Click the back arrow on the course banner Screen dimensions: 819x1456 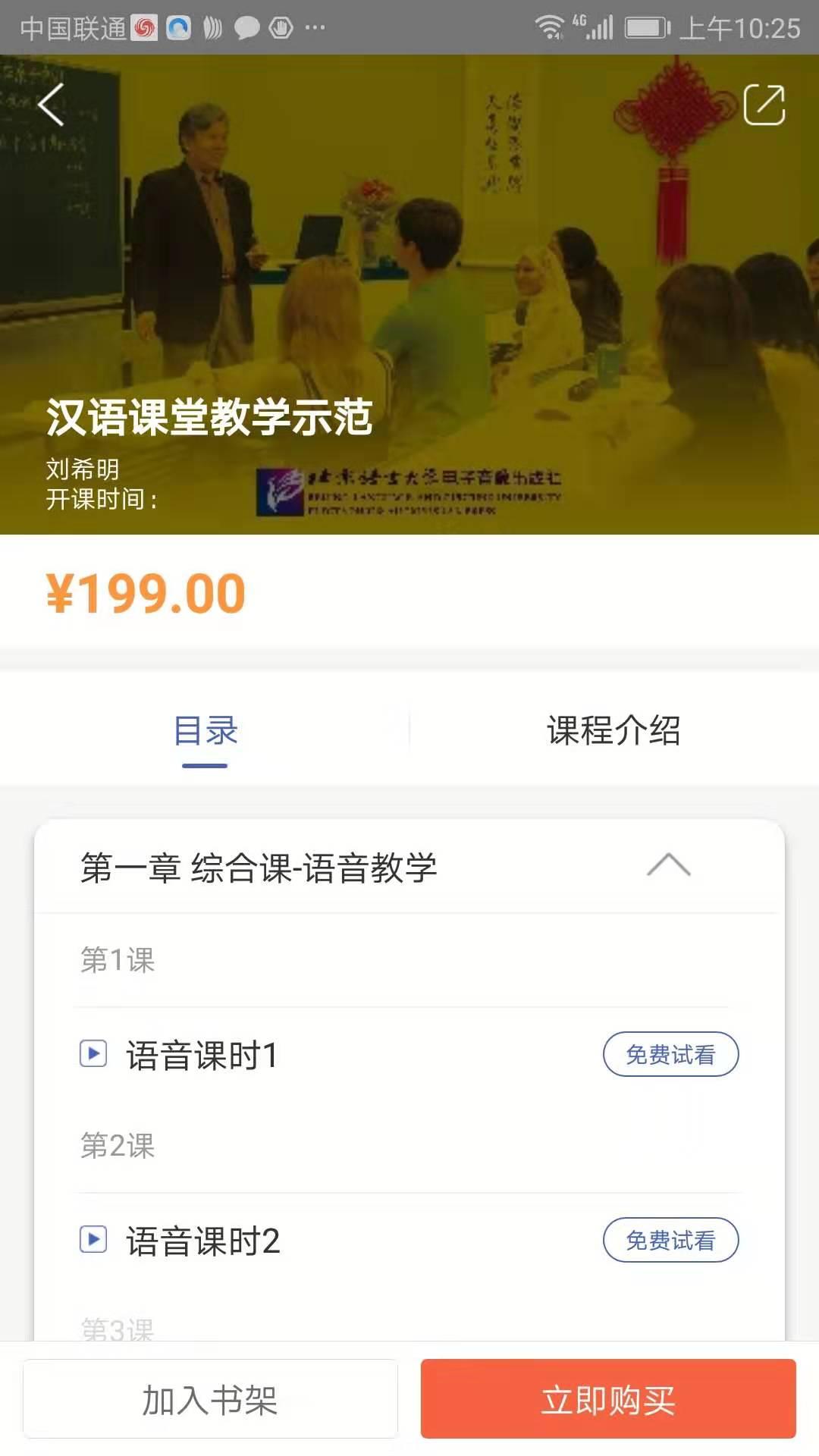[x=50, y=106]
